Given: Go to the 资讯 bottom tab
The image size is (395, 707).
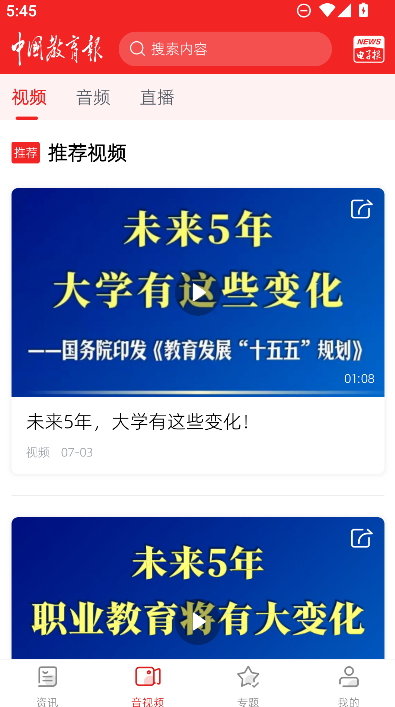Looking at the screenshot, I should (x=47, y=685).
